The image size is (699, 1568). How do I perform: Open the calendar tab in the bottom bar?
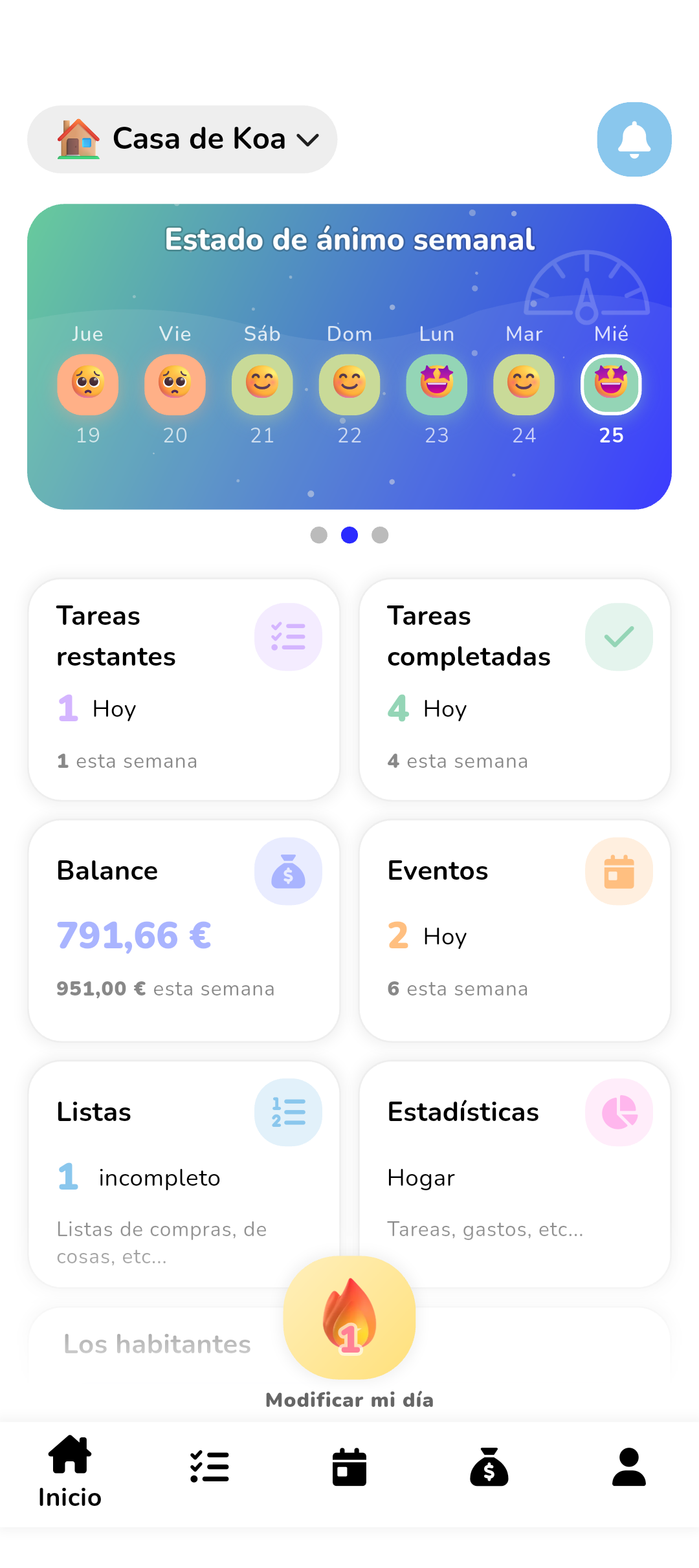point(349,1466)
